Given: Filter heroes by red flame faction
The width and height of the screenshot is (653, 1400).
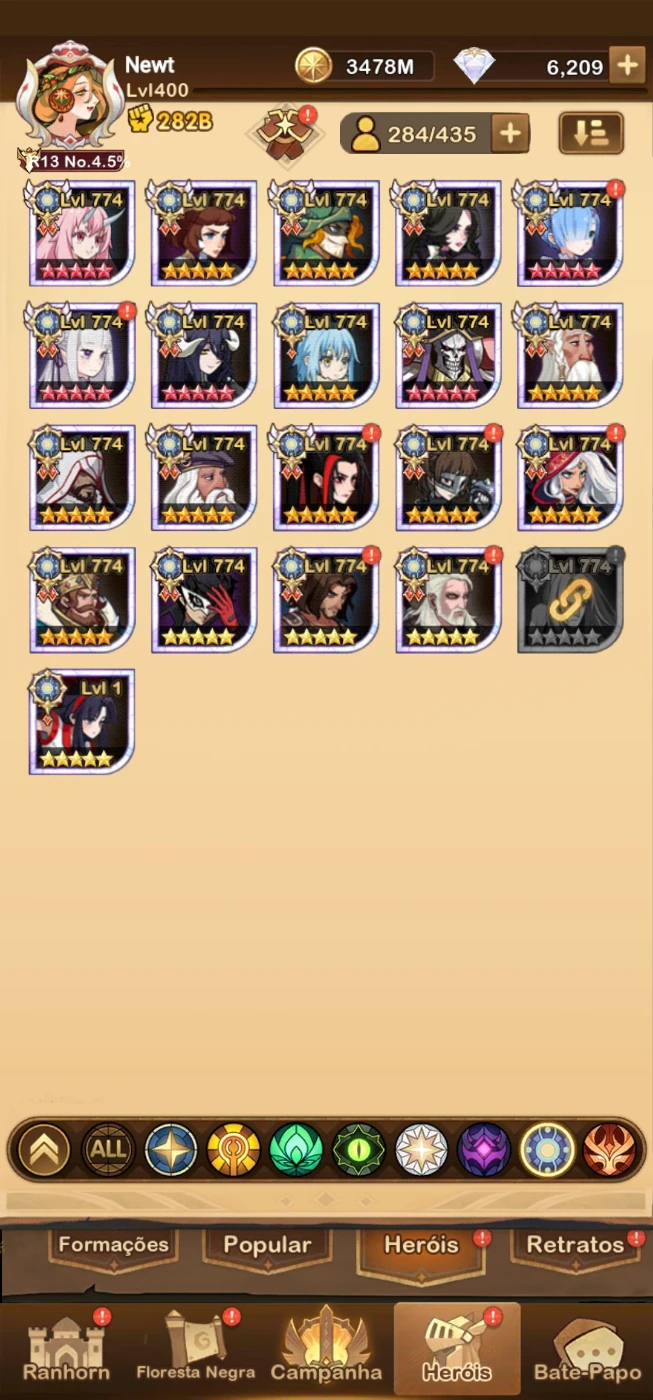Looking at the screenshot, I should point(610,1149).
